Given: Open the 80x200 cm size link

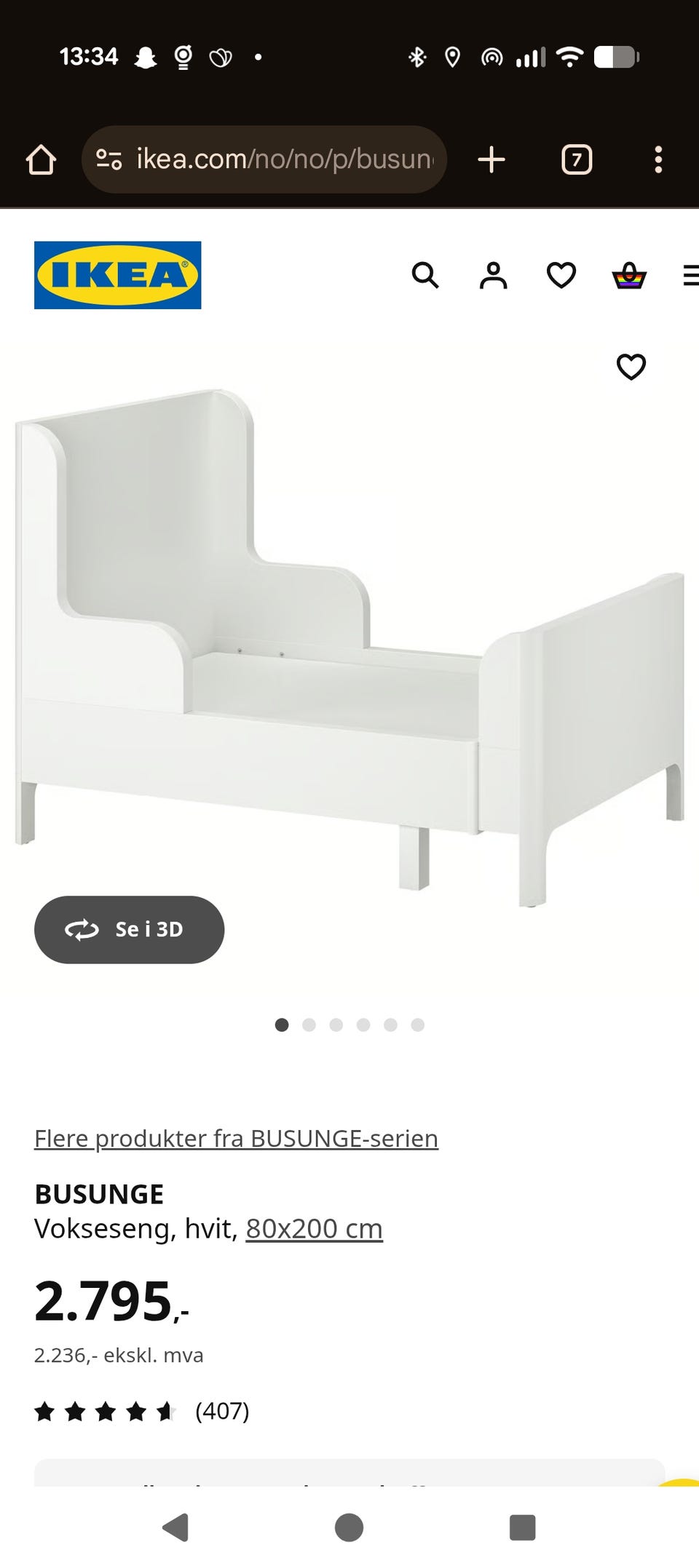Looking at the screenshot, I should coord(314,1229).
